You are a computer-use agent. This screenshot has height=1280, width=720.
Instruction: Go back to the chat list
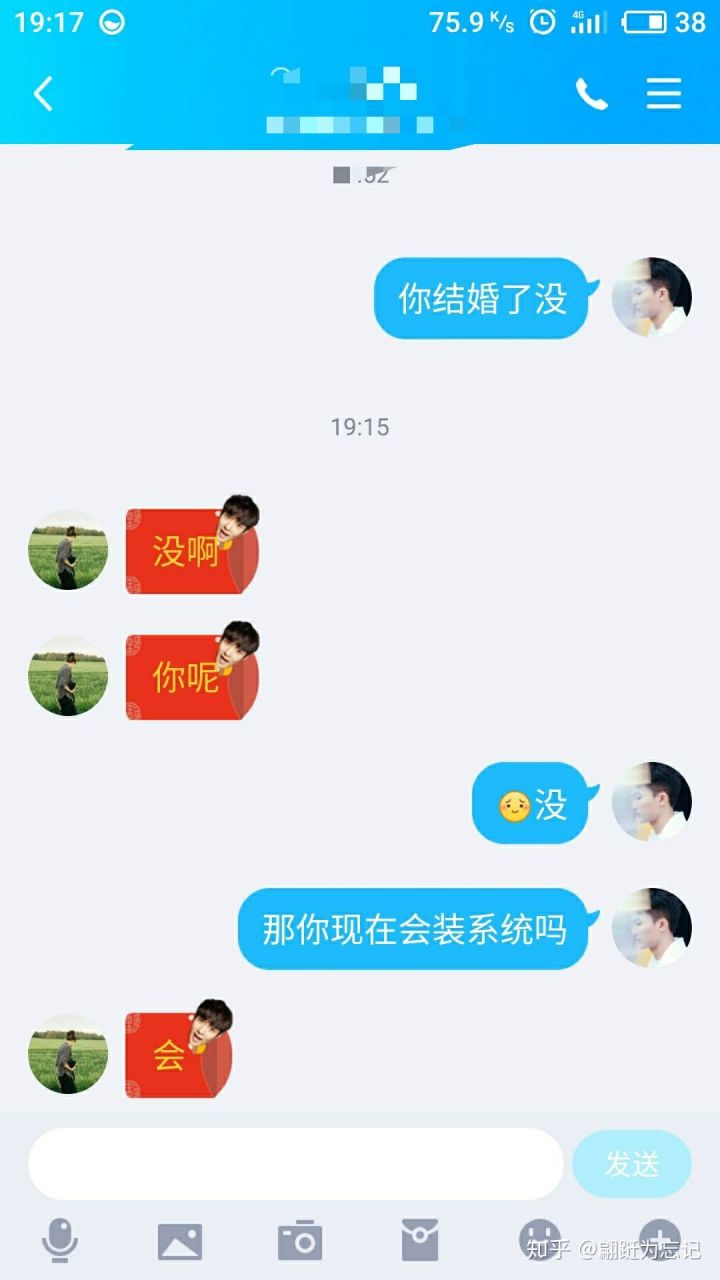[42, 94]
